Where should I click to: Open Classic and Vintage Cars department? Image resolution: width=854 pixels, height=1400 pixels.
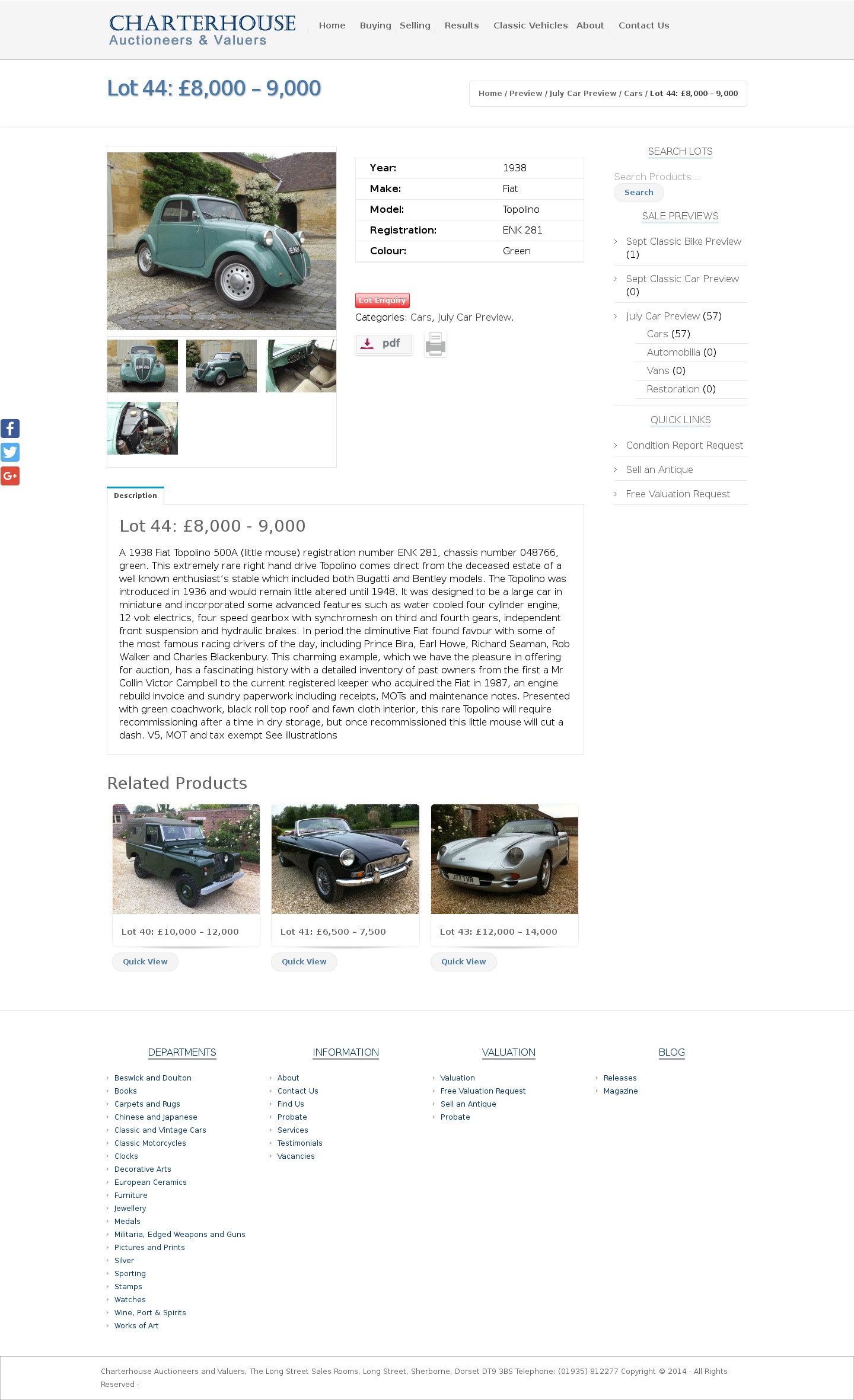160,1130
